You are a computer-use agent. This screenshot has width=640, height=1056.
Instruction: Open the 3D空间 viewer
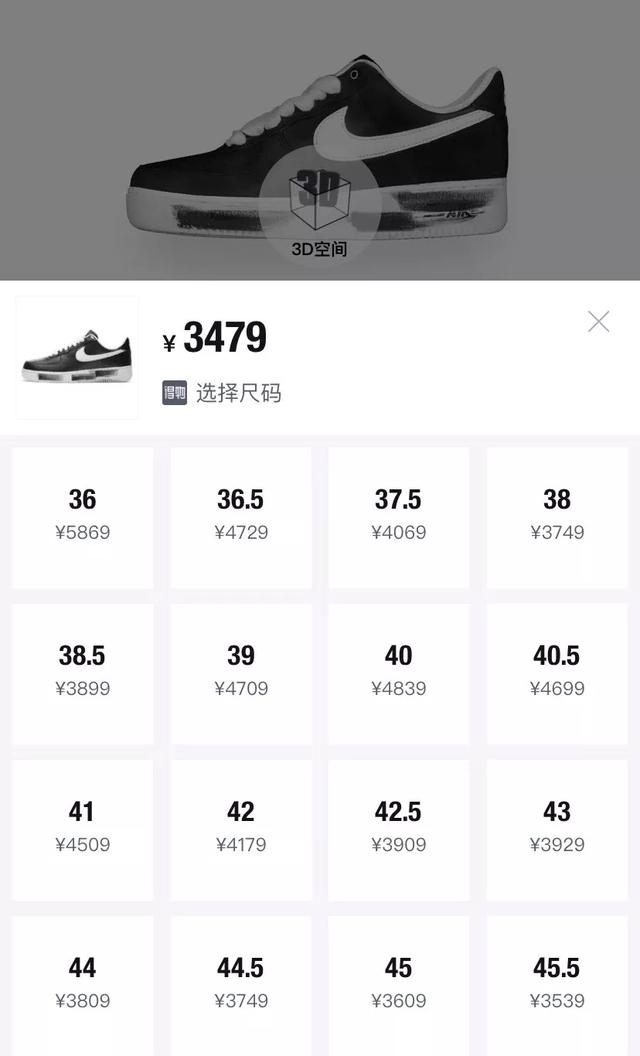click(x=319, y=210)
